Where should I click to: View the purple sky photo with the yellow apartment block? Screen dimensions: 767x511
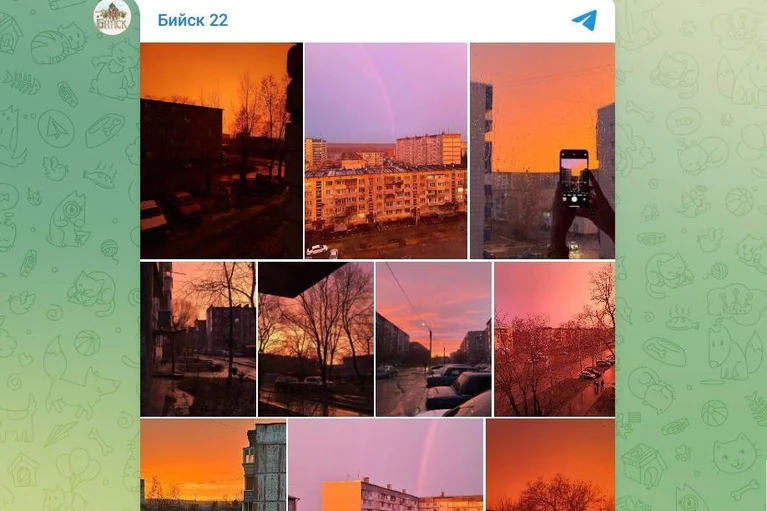pyautogui.click(x=386, y=151)
